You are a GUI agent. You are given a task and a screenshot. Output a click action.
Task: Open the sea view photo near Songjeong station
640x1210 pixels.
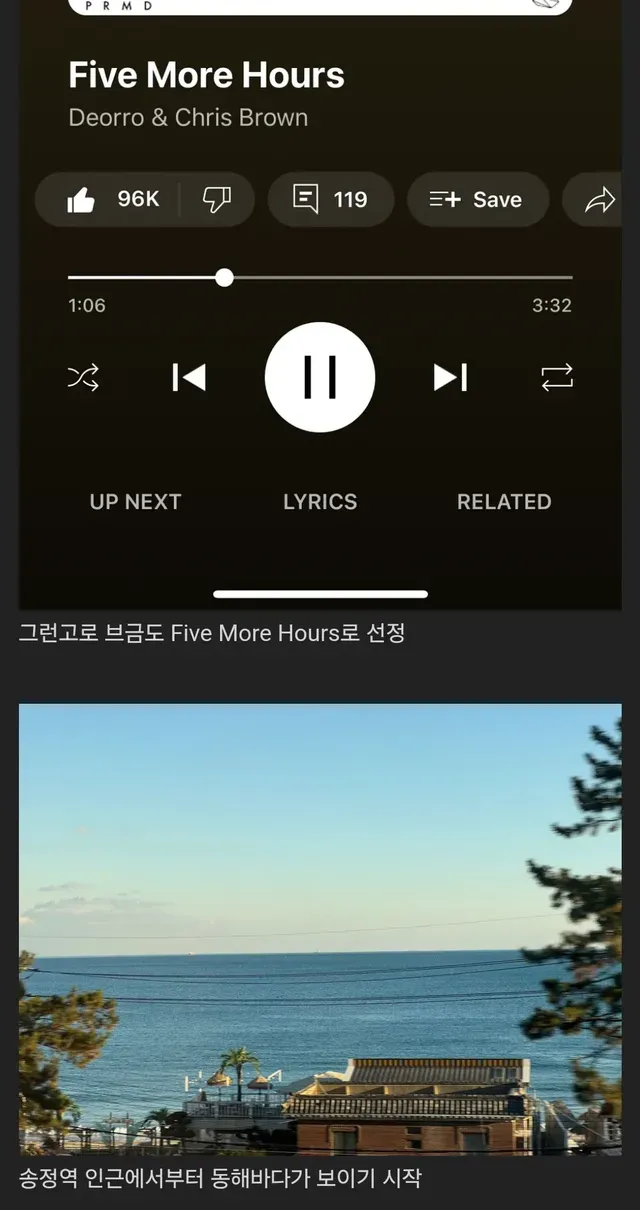coord(320,928)
